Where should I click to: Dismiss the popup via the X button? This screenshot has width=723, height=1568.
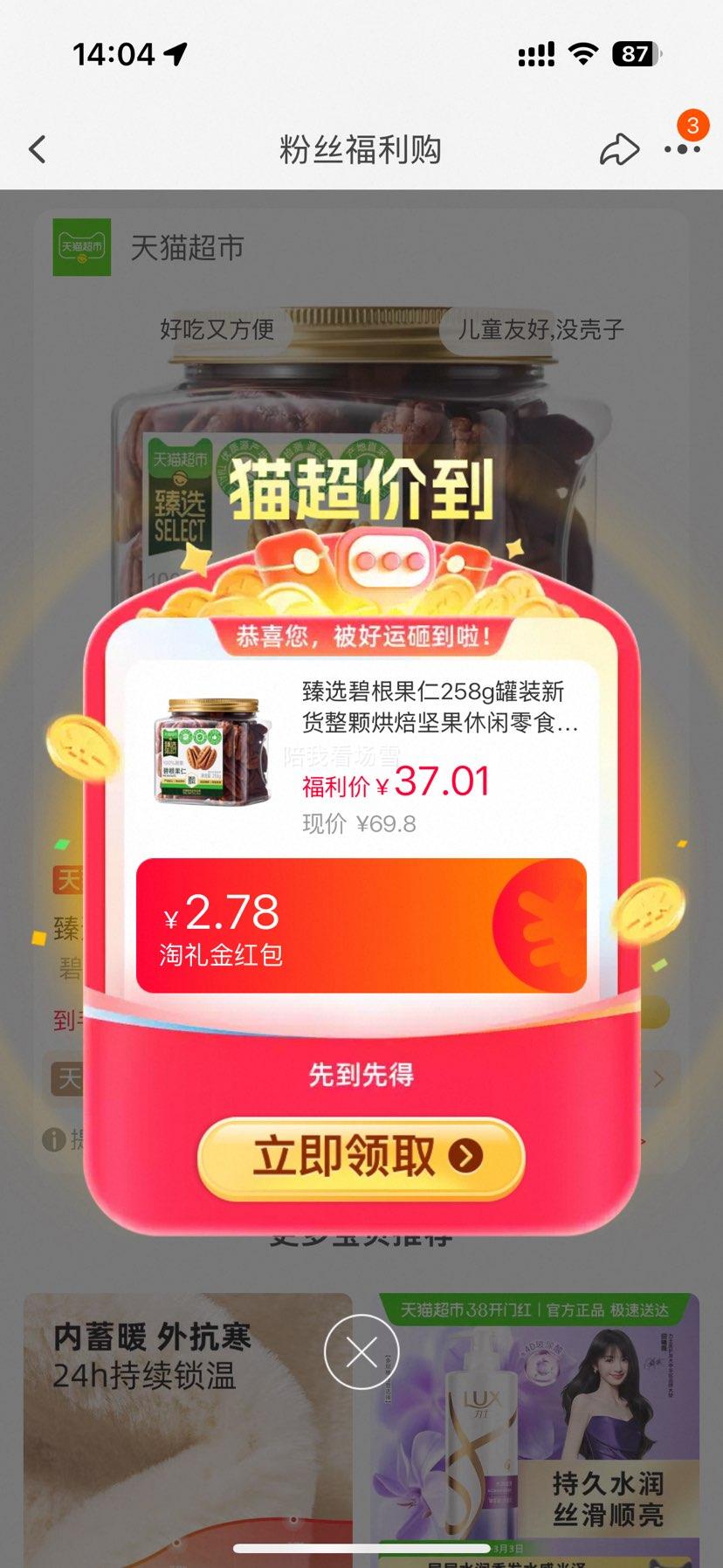(x=361, y=1351)
